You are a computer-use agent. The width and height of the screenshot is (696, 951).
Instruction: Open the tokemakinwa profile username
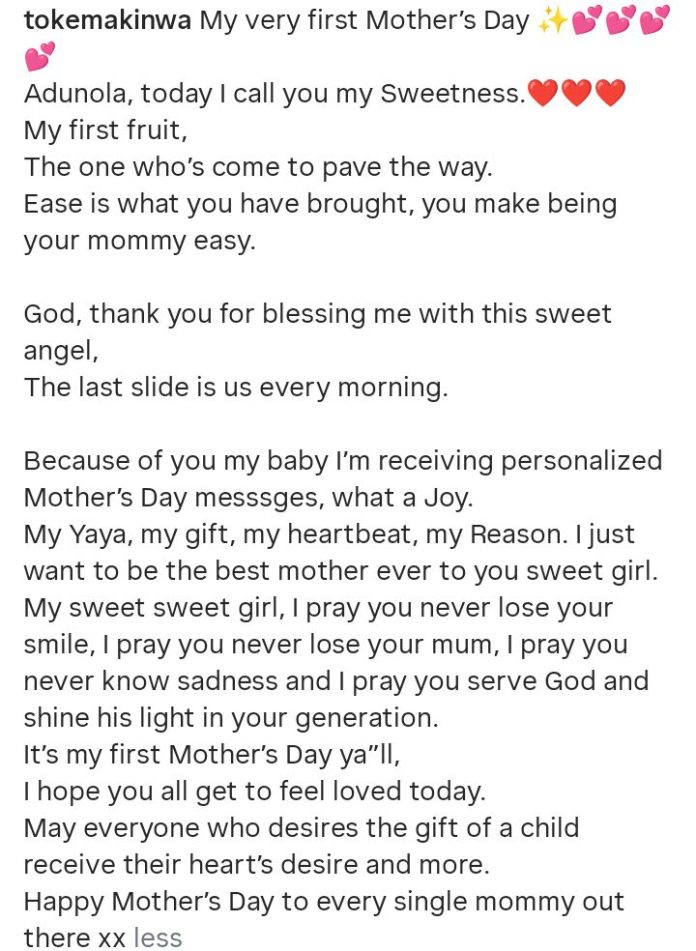[107, 22]
